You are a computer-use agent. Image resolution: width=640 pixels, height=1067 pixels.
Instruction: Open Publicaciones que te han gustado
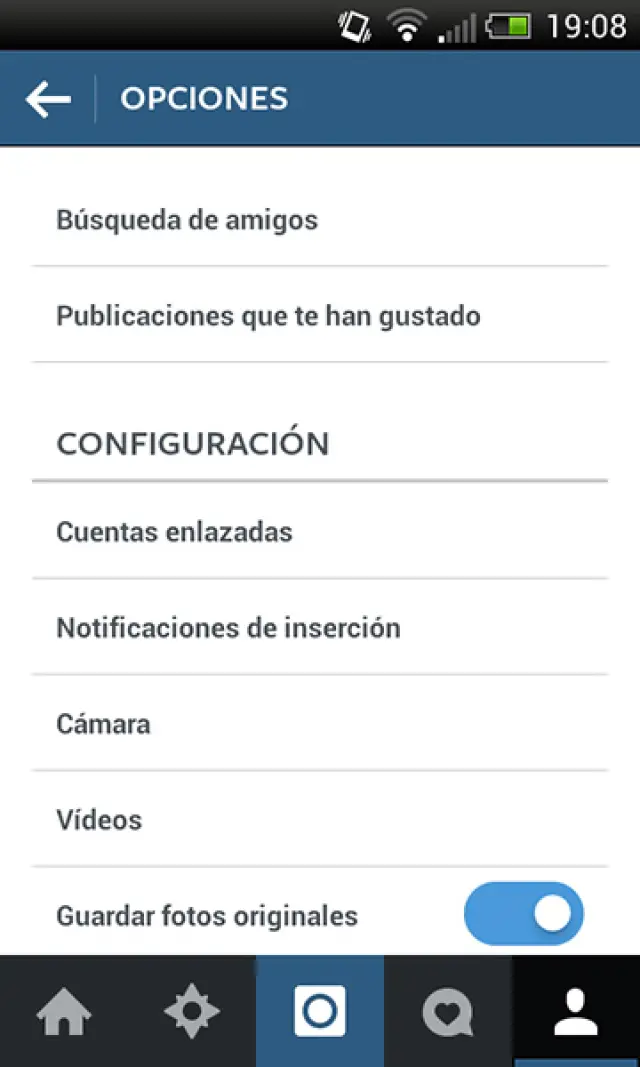[268, 316]
